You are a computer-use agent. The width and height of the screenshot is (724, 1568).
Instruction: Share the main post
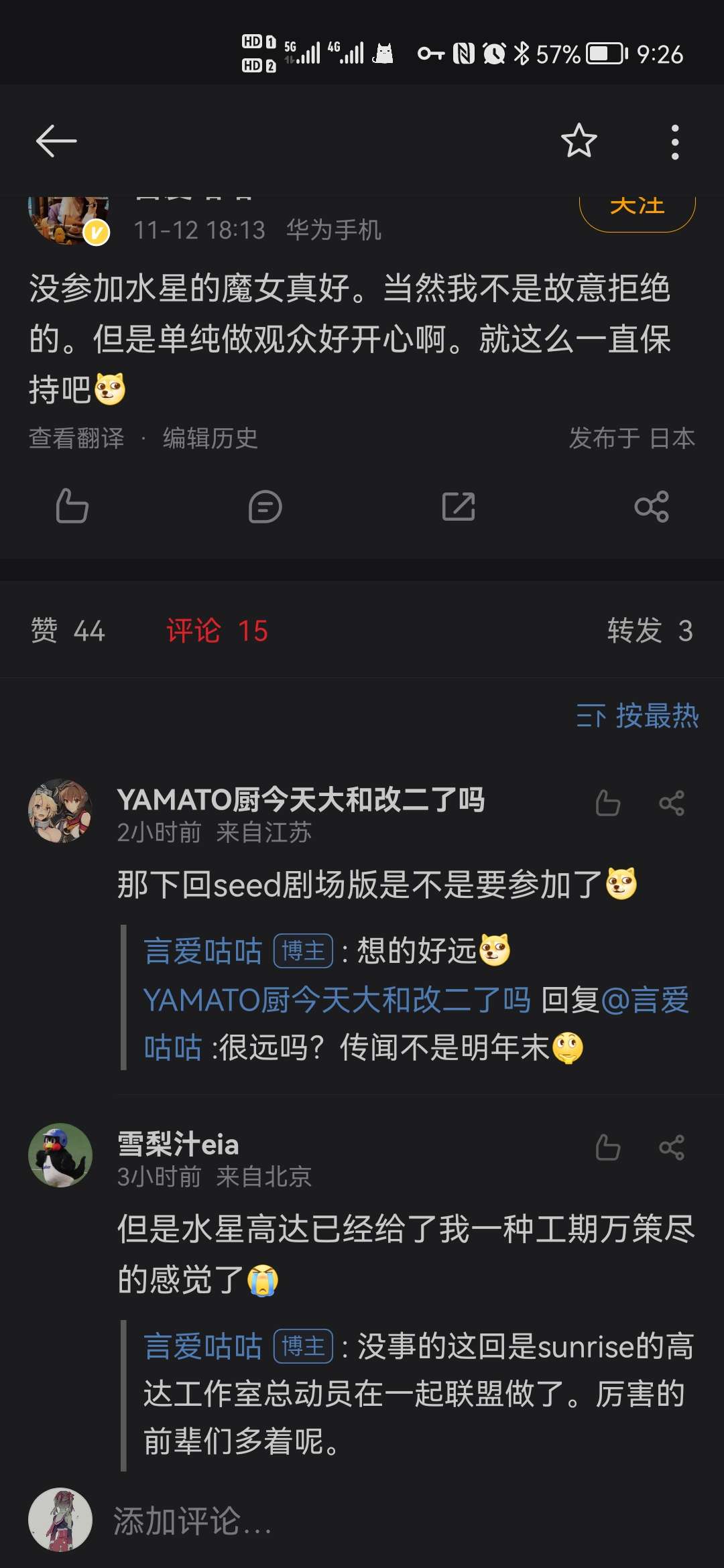coord(652,506)
